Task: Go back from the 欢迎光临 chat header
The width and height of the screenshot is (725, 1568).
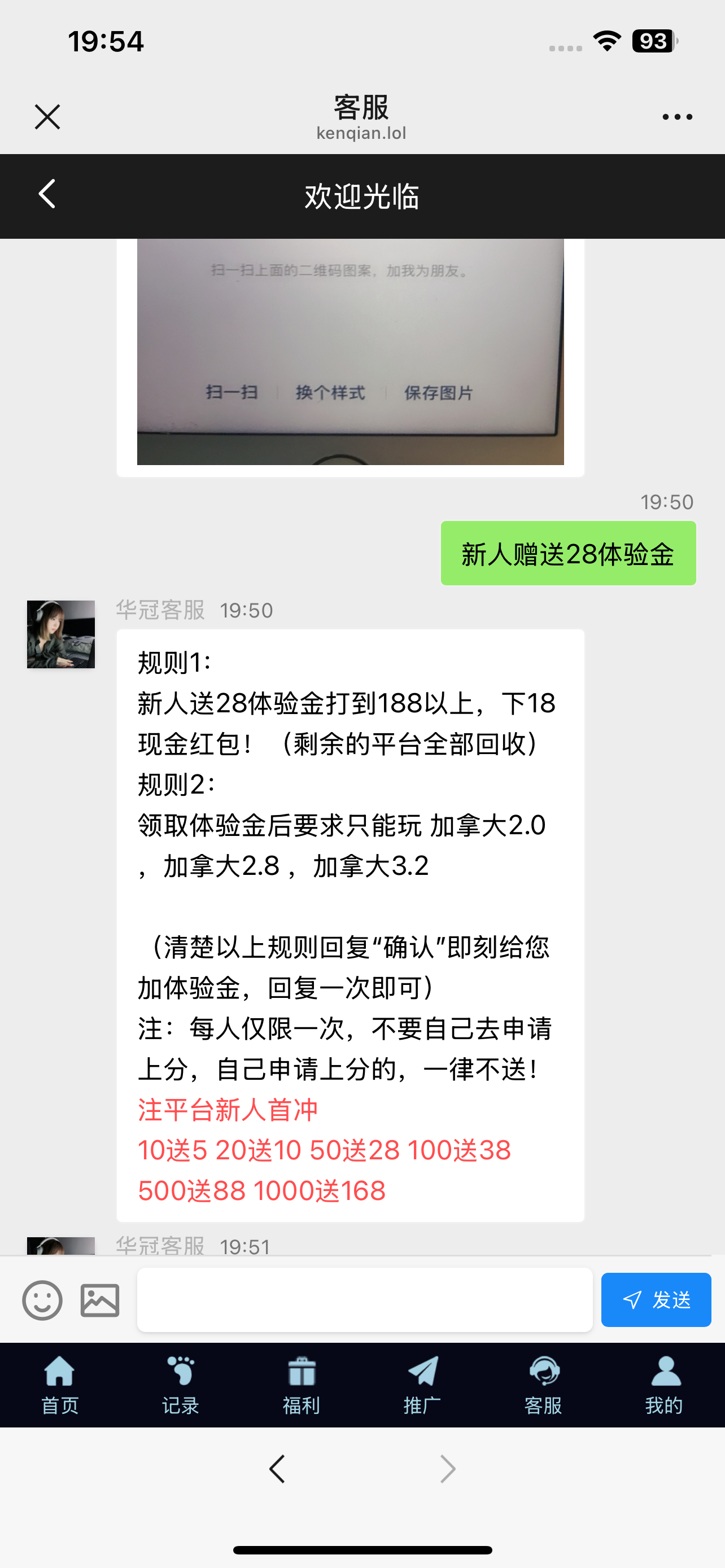Action: point(47,195)
